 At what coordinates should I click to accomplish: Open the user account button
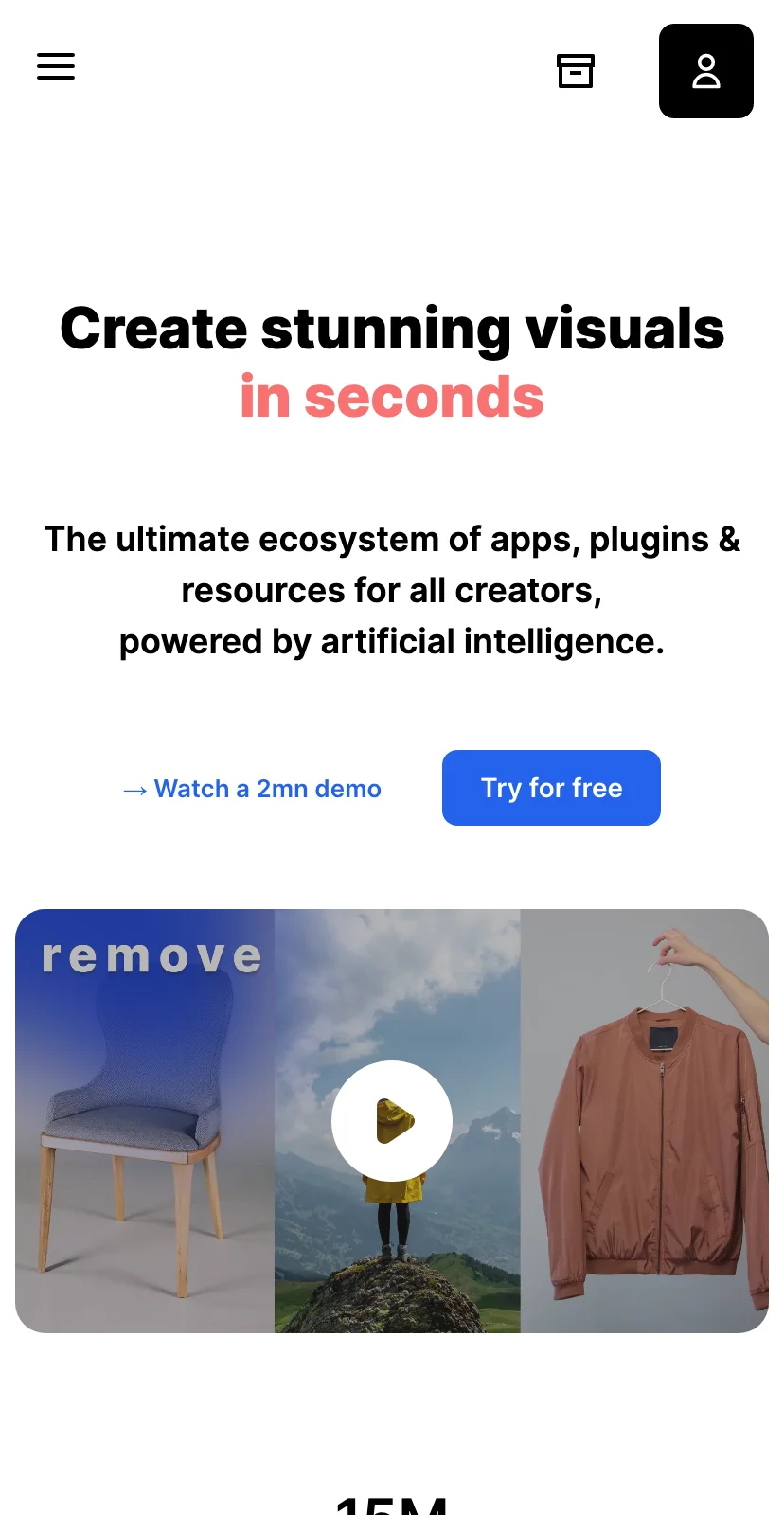705,71
